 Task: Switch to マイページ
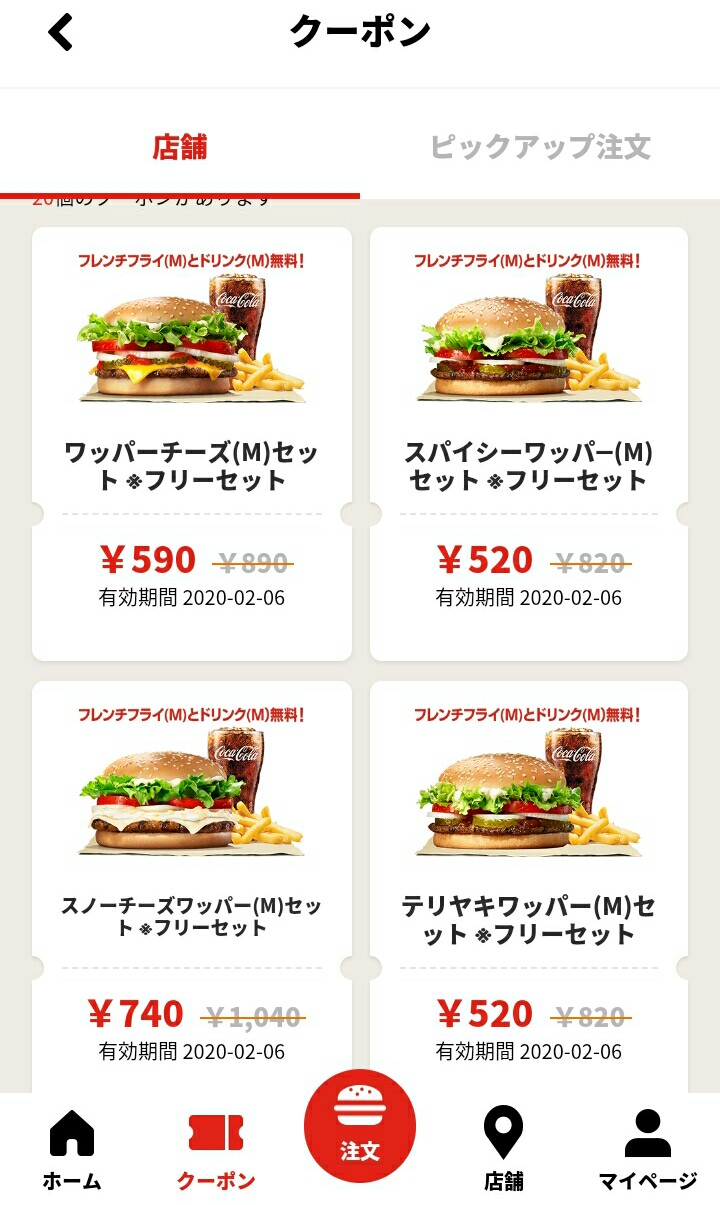pos(648,1150)
